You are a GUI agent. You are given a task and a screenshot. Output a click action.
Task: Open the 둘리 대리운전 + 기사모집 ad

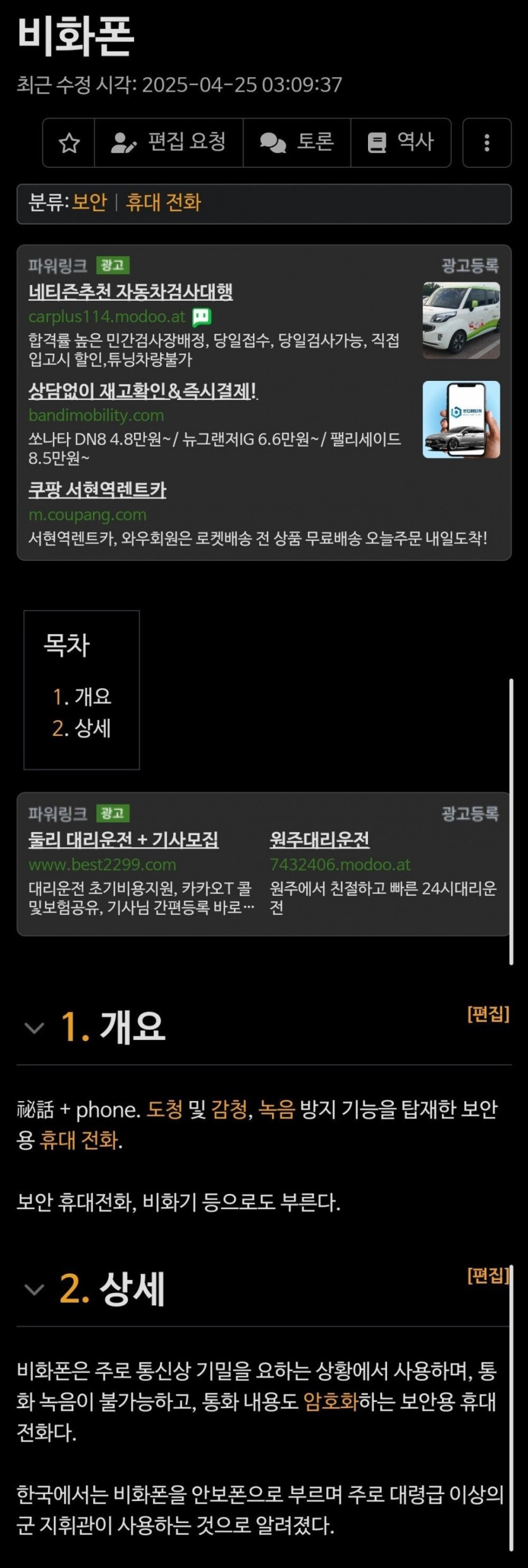click(123, 840)
